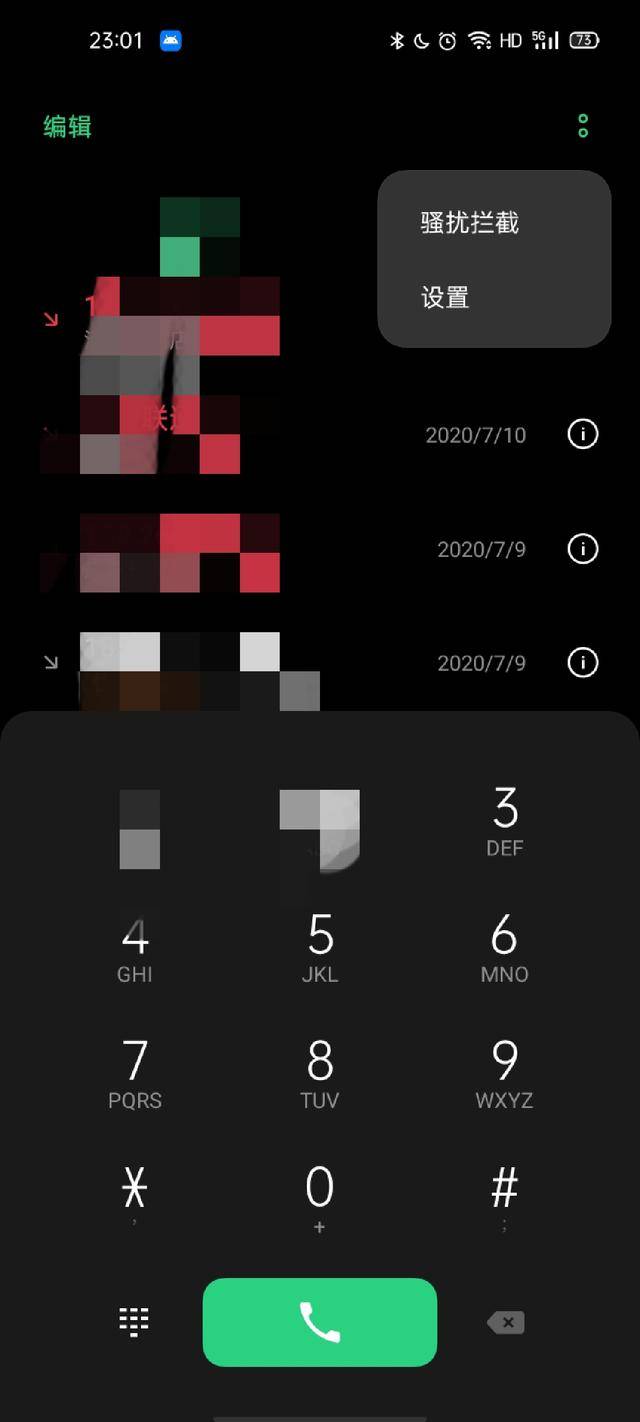Start the call with the green button

point(320,1322)
